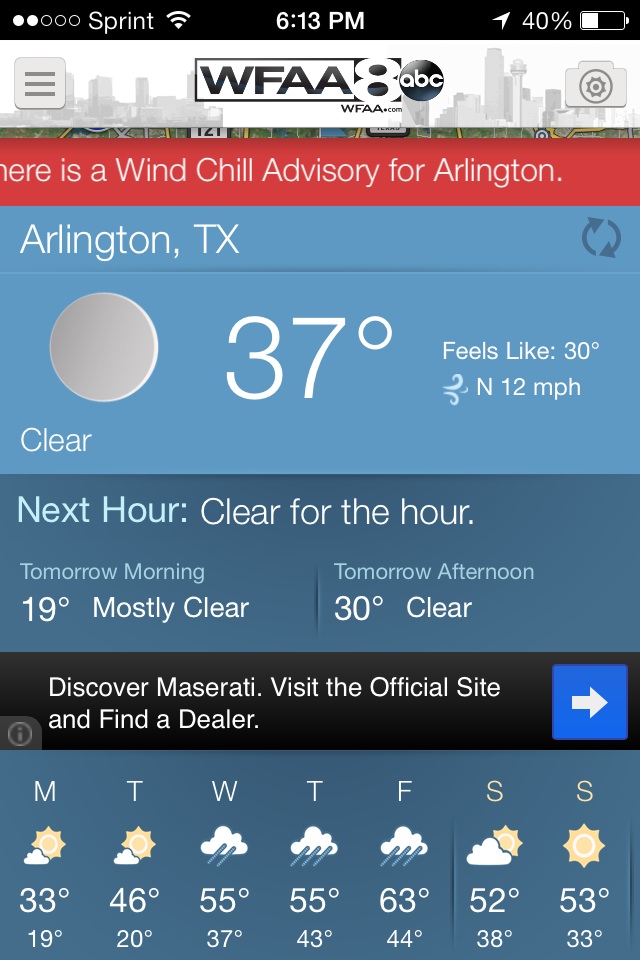Open the 52° Saturday forecast
This screenshot has width=640, height=960.
(494, 865)
